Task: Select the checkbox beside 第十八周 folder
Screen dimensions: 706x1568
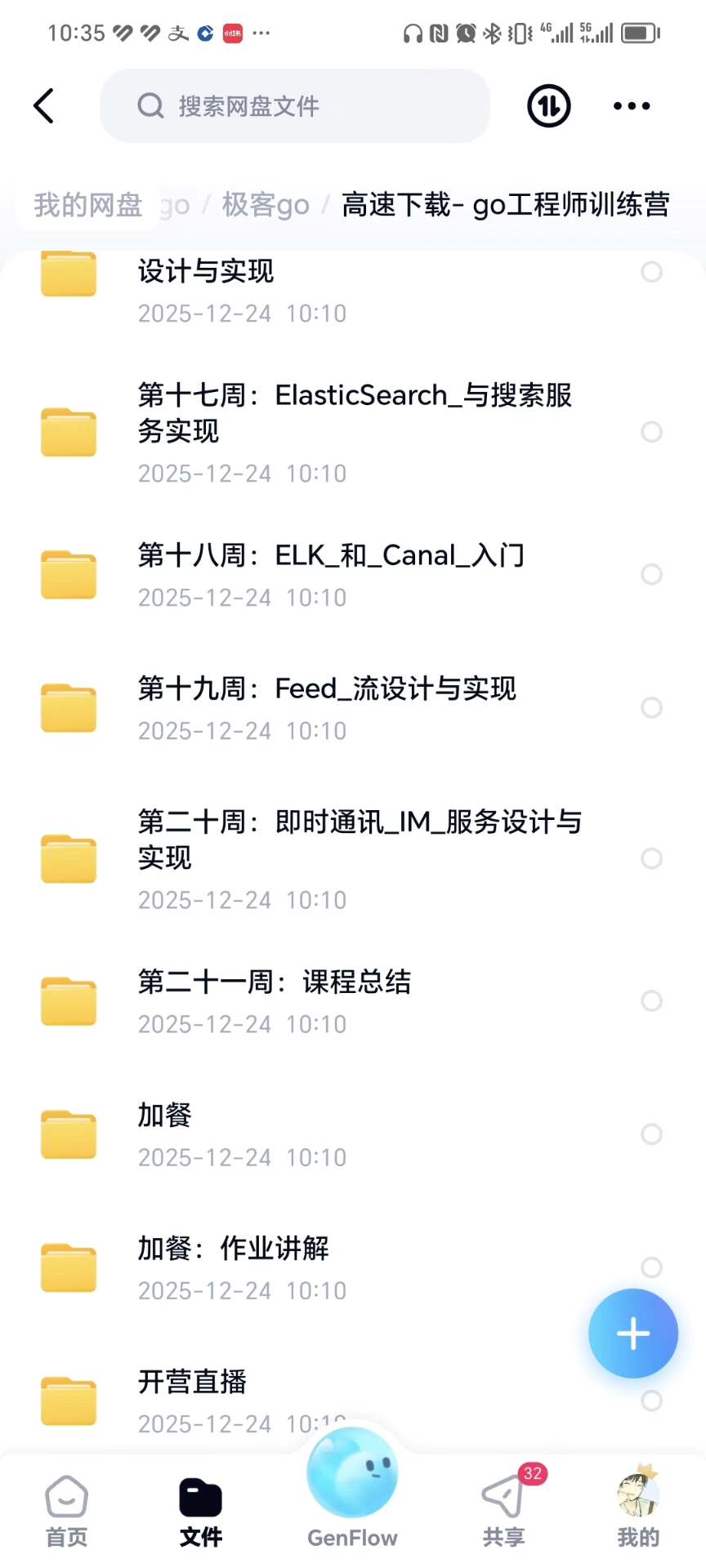Action: (651, 574)
